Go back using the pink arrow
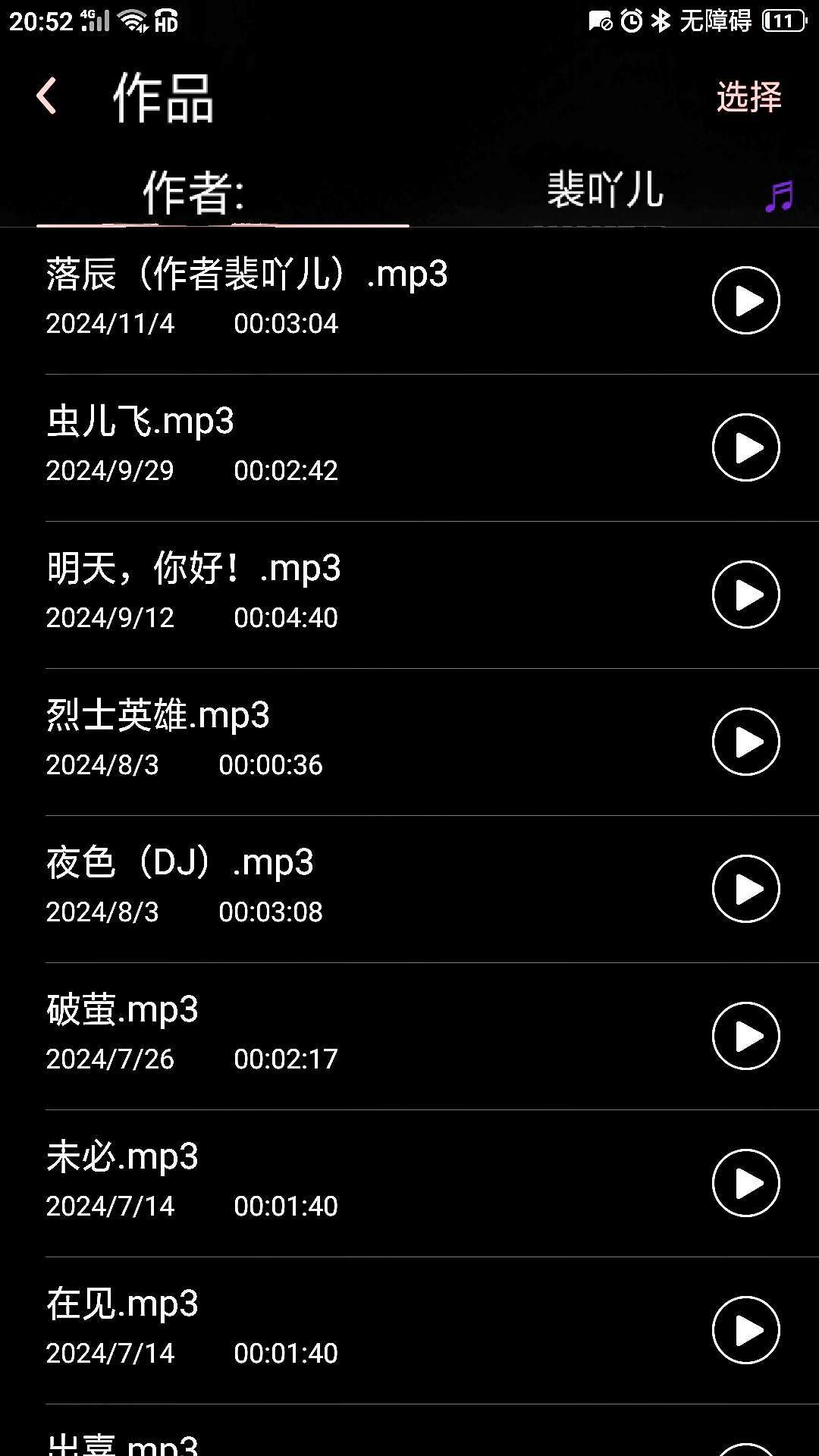Viewport: 819px width, 1456px height. [47, 96]
